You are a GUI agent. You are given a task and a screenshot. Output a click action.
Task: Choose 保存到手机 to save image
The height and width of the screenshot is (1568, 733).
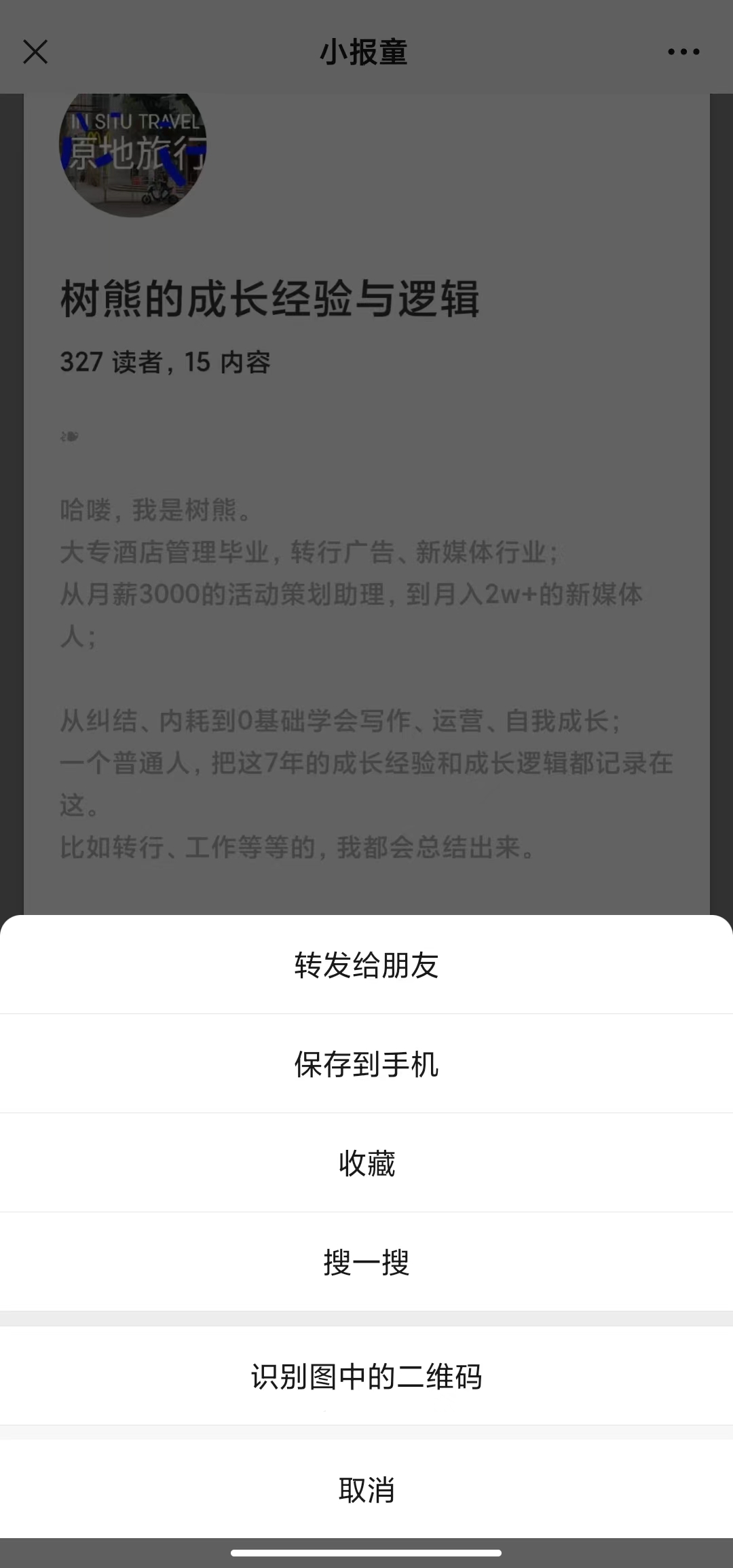click(366, 1064)
